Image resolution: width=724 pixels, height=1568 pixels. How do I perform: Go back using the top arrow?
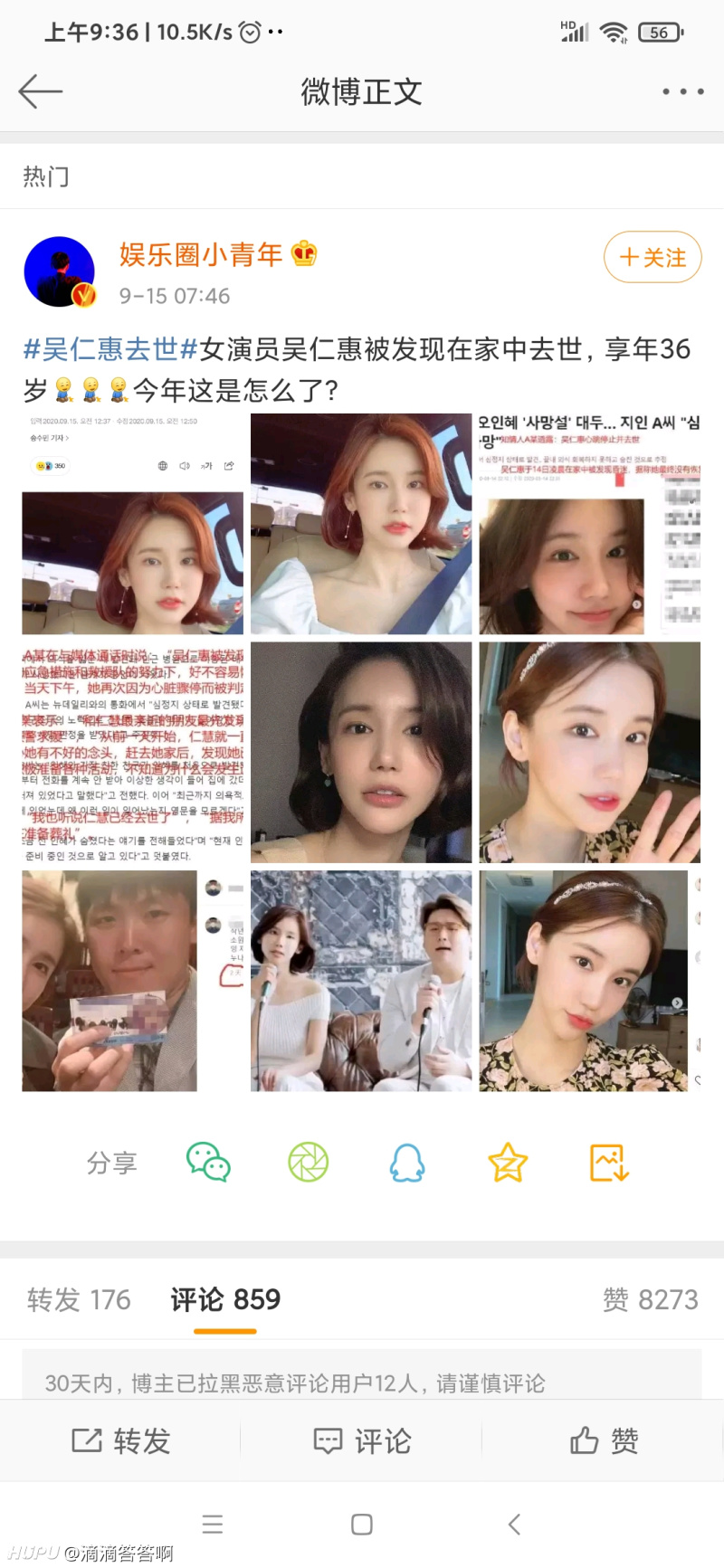[41, 91]
